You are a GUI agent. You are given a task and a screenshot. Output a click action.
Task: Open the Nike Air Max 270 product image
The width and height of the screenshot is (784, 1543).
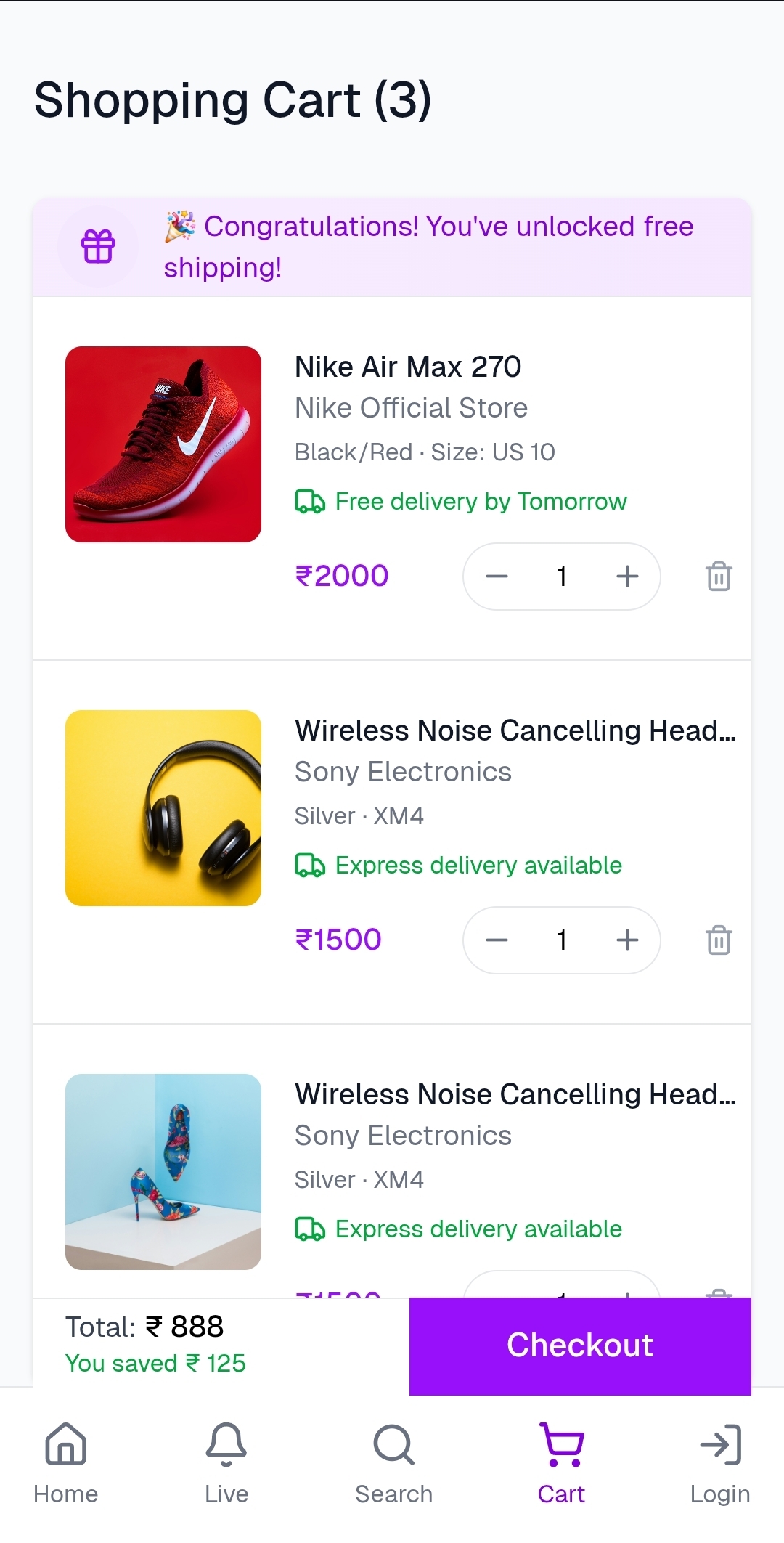tap(163, 444)
